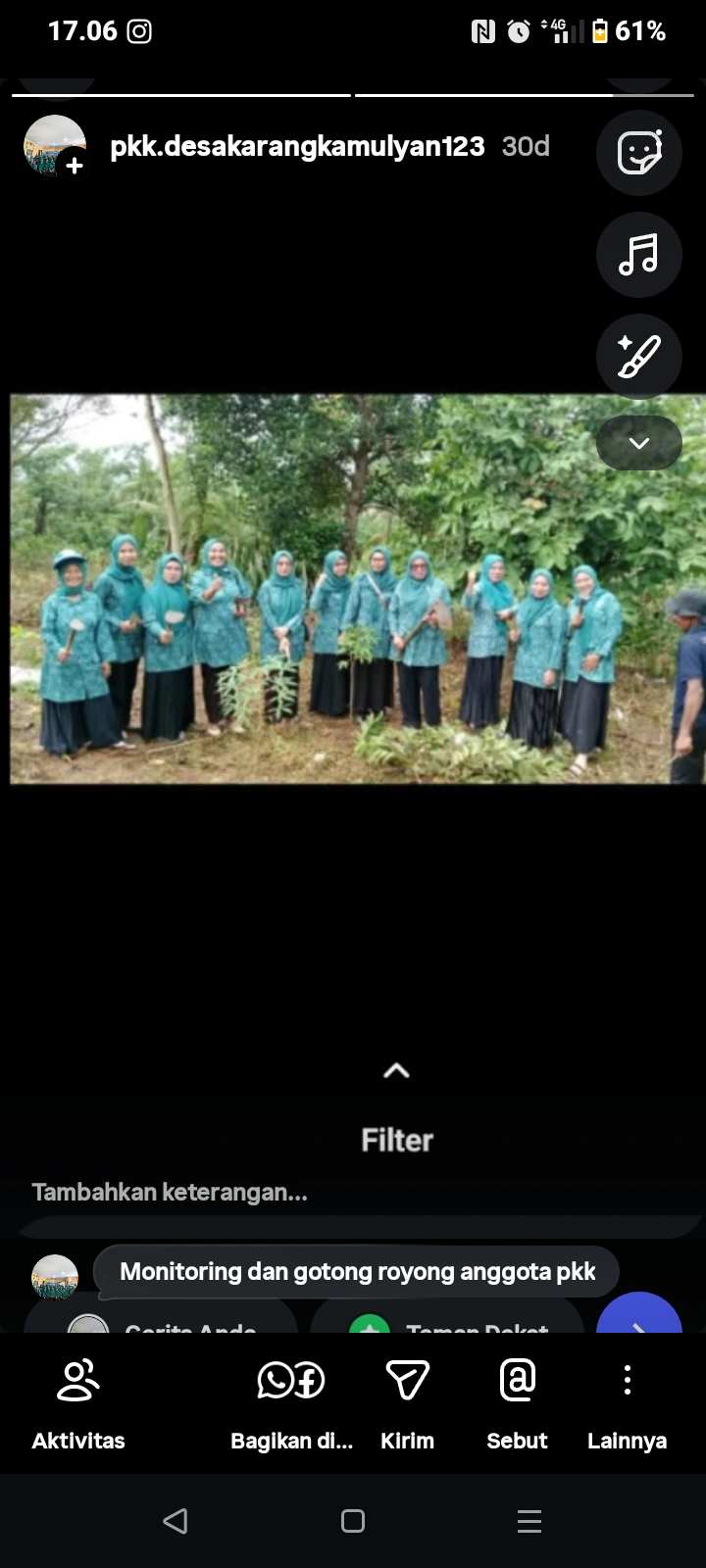The height and width of the screenshot is (1568, 706).
Task: Open the effects brush tool
Action: point(639,357)
